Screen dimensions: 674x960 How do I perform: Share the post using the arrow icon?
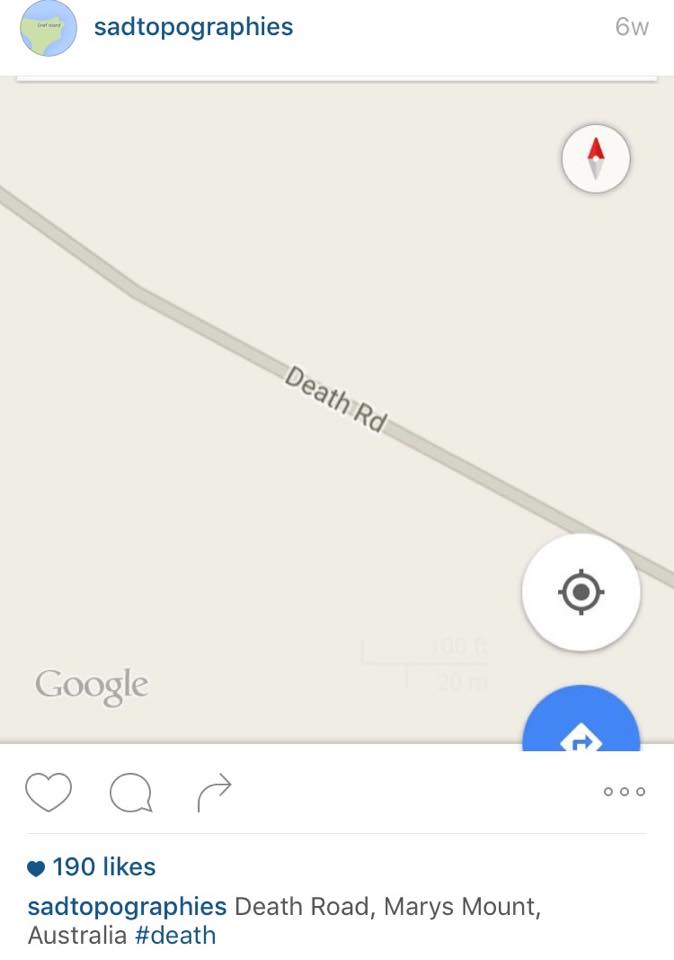click(x=214, y=792)
